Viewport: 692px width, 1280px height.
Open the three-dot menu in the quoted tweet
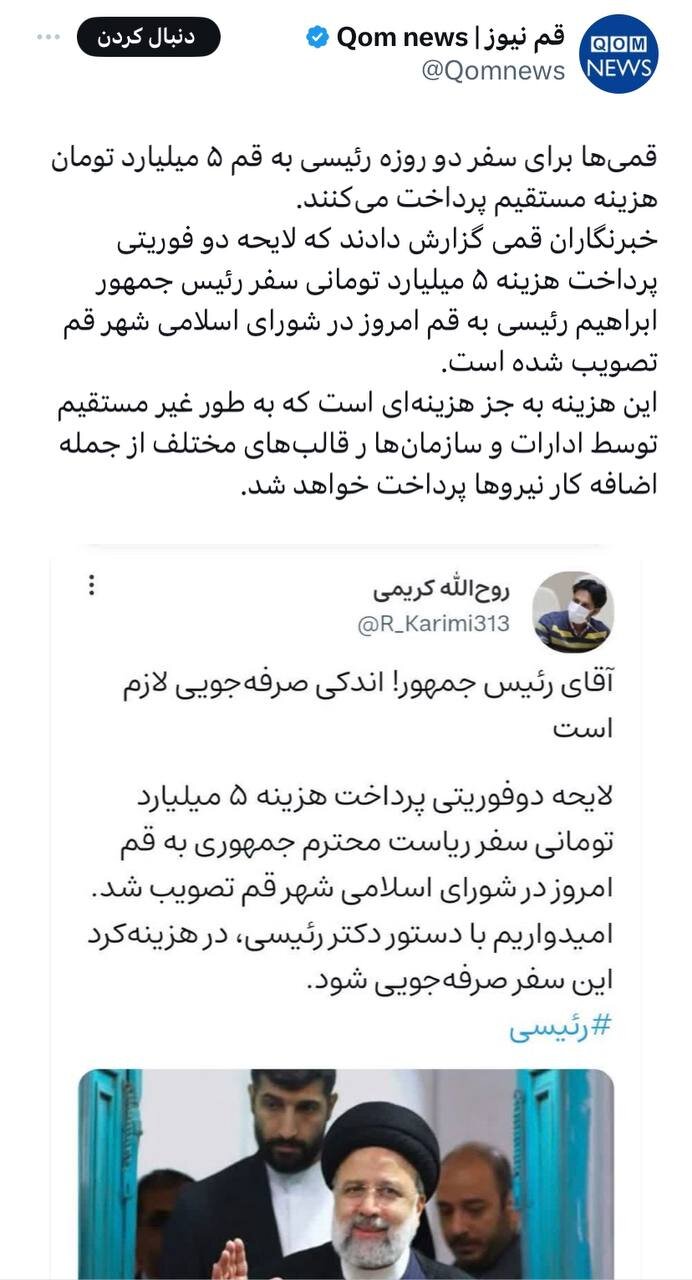point(92,585)
